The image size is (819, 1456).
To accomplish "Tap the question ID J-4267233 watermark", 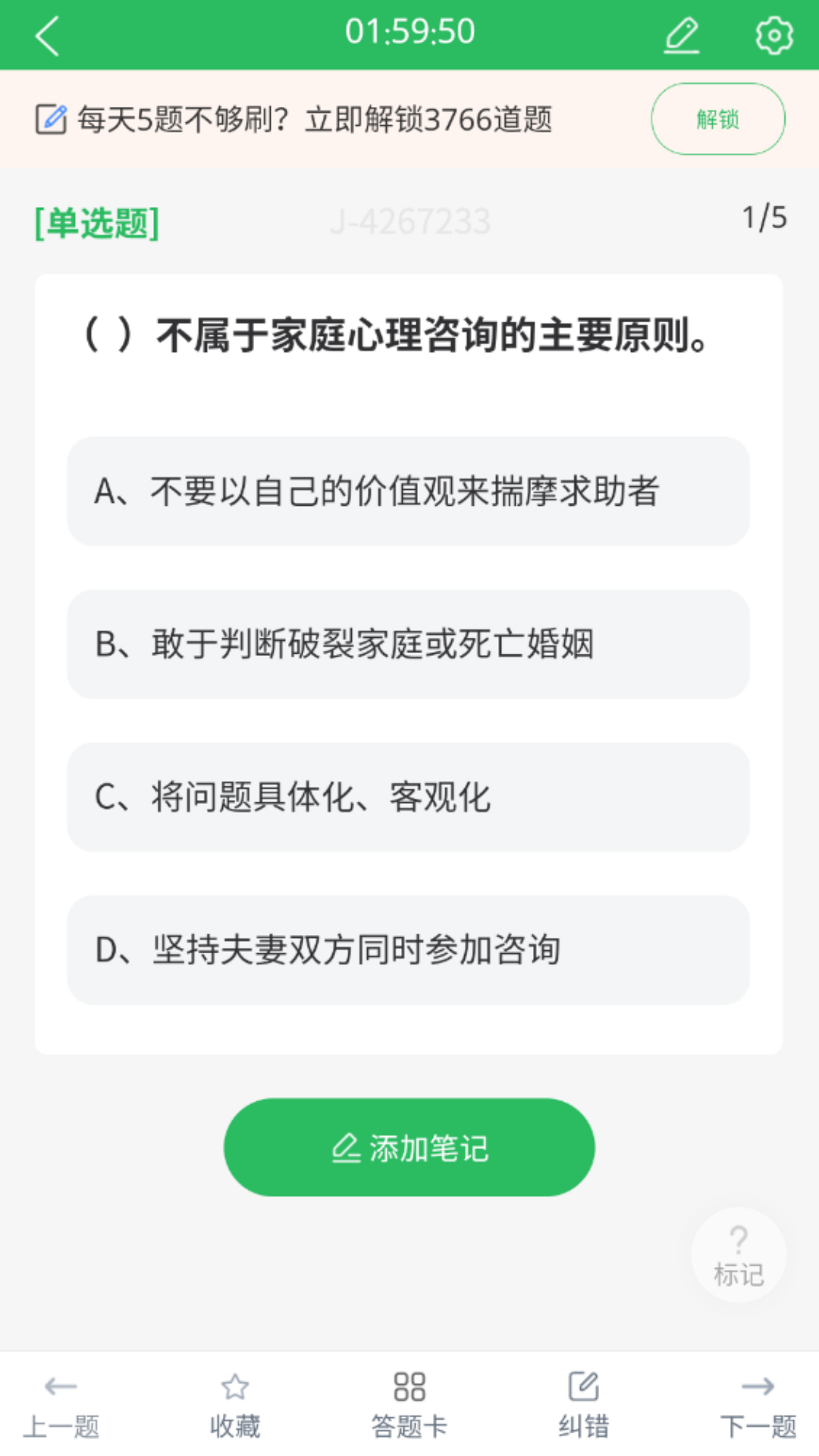I will [x=412, y=220].
